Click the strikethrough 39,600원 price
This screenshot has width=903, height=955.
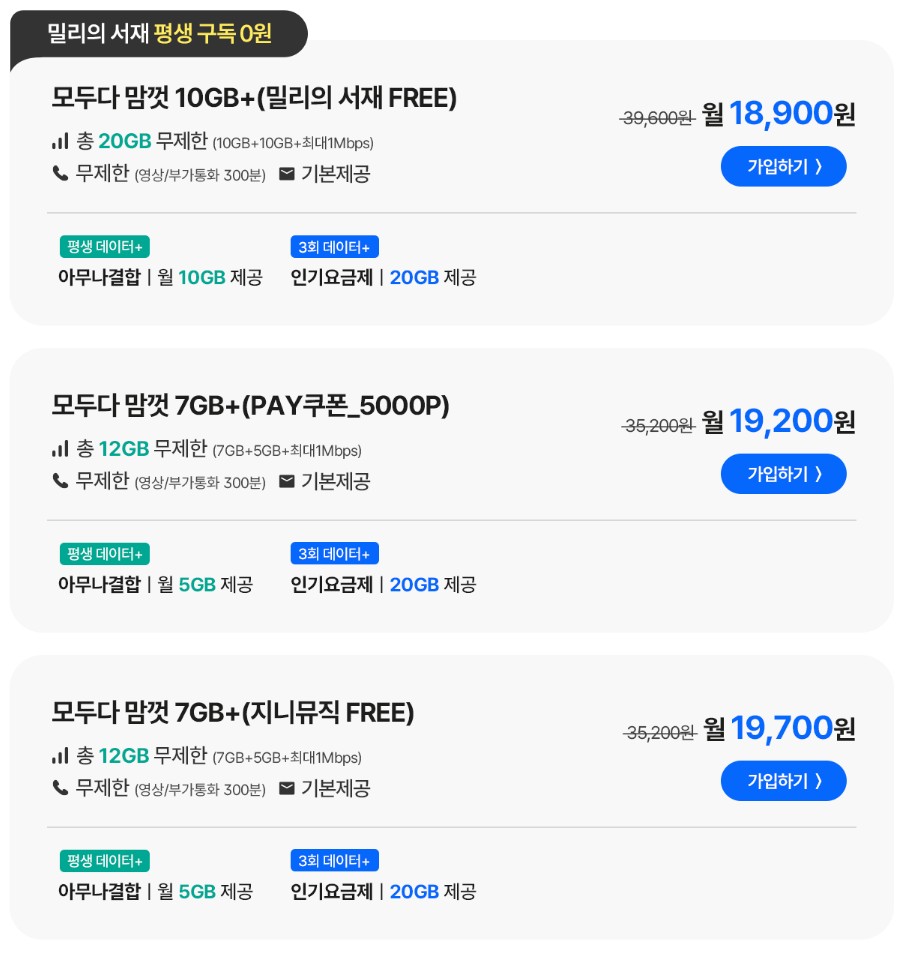(655, 114)
